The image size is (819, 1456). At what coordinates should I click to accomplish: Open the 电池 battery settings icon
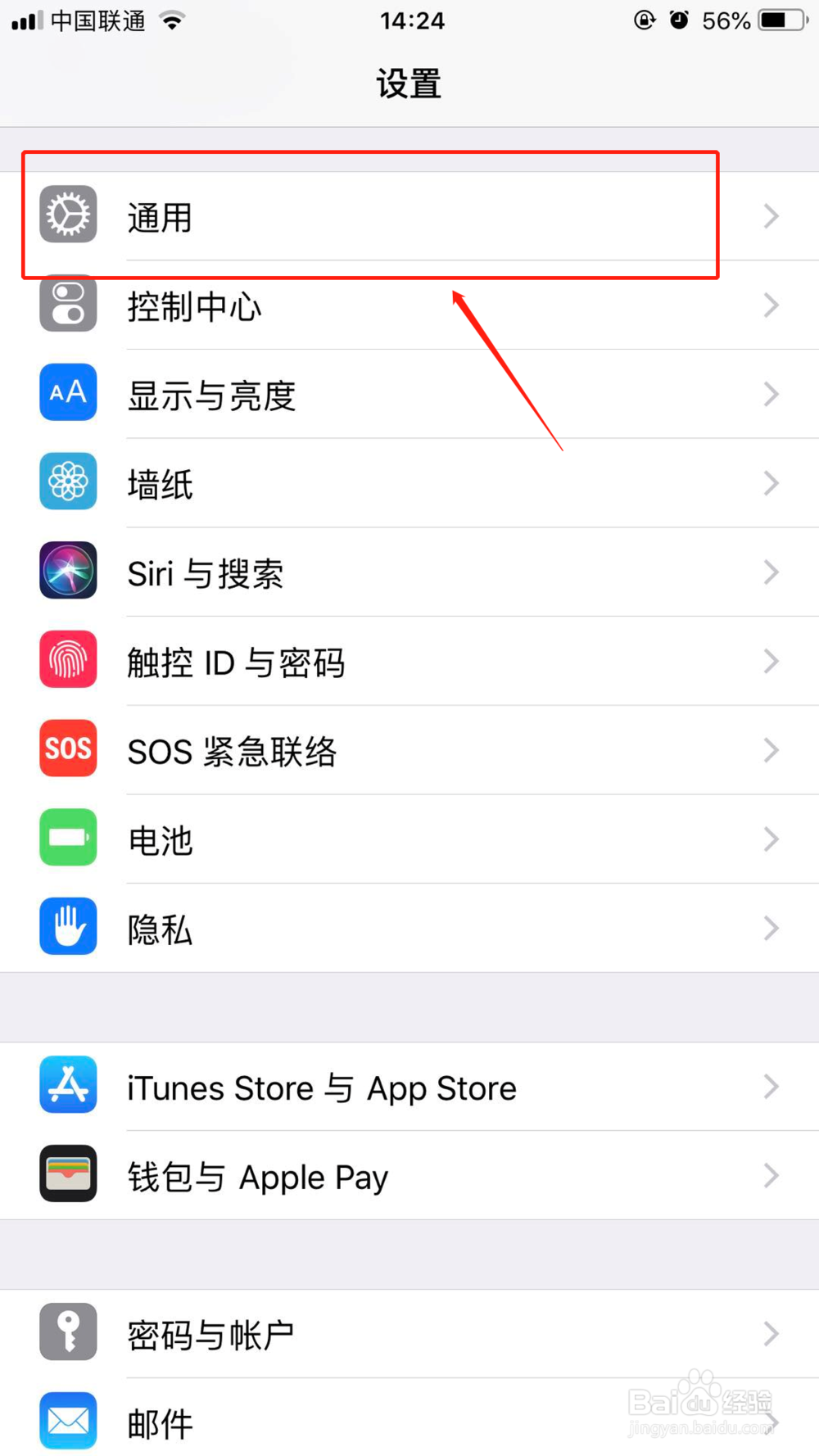click(x=68, y=838)
